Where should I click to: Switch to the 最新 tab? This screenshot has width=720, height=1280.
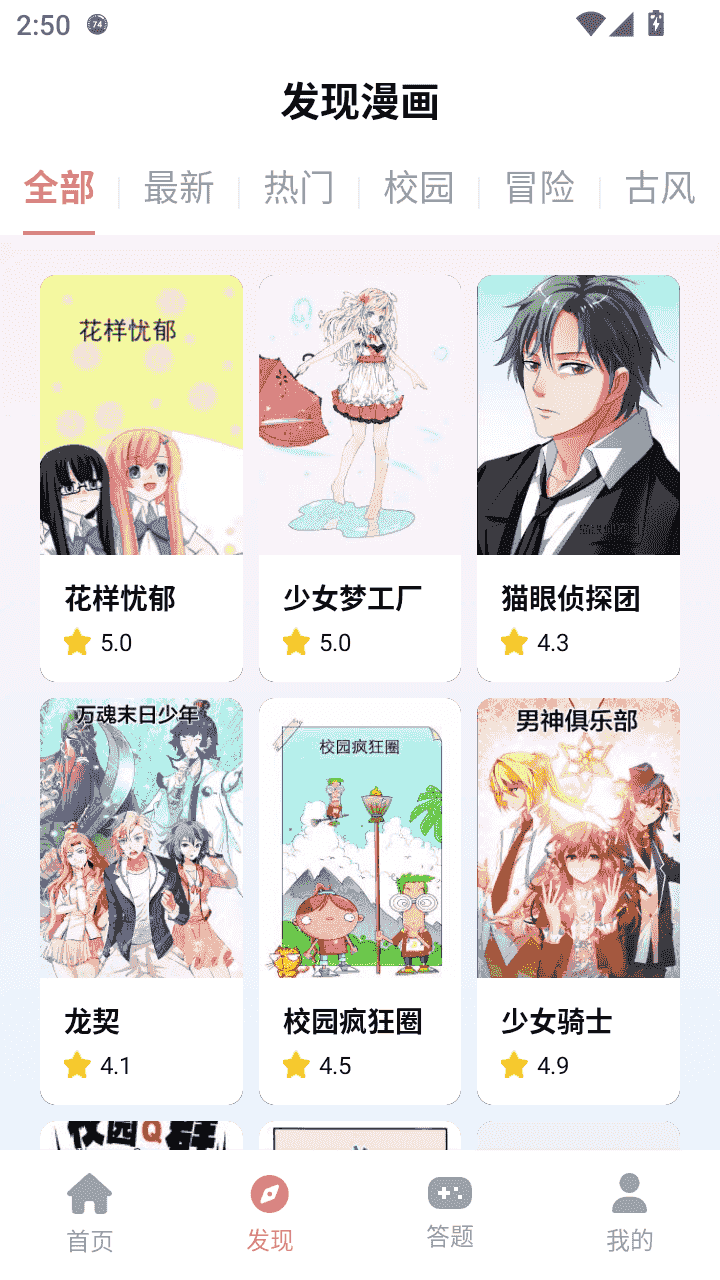179,188
